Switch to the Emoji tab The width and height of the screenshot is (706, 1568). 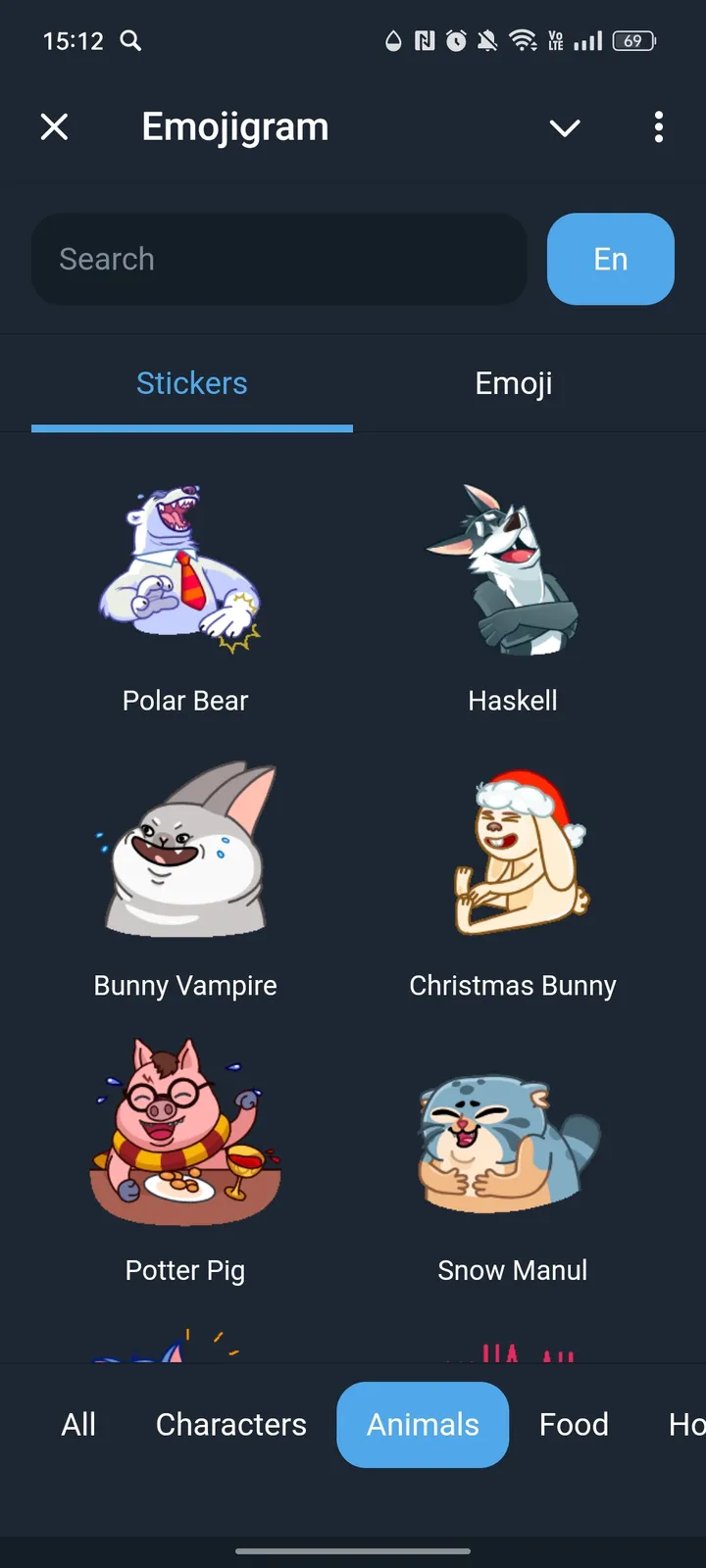[513, 383]
